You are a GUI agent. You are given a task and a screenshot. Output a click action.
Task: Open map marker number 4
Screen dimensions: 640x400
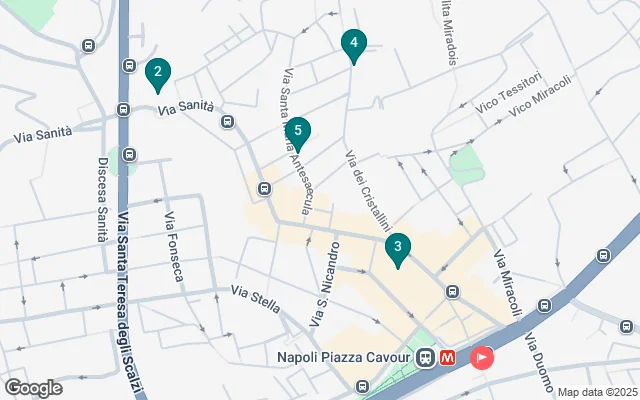pyautogui.click(x=353, y=44)
